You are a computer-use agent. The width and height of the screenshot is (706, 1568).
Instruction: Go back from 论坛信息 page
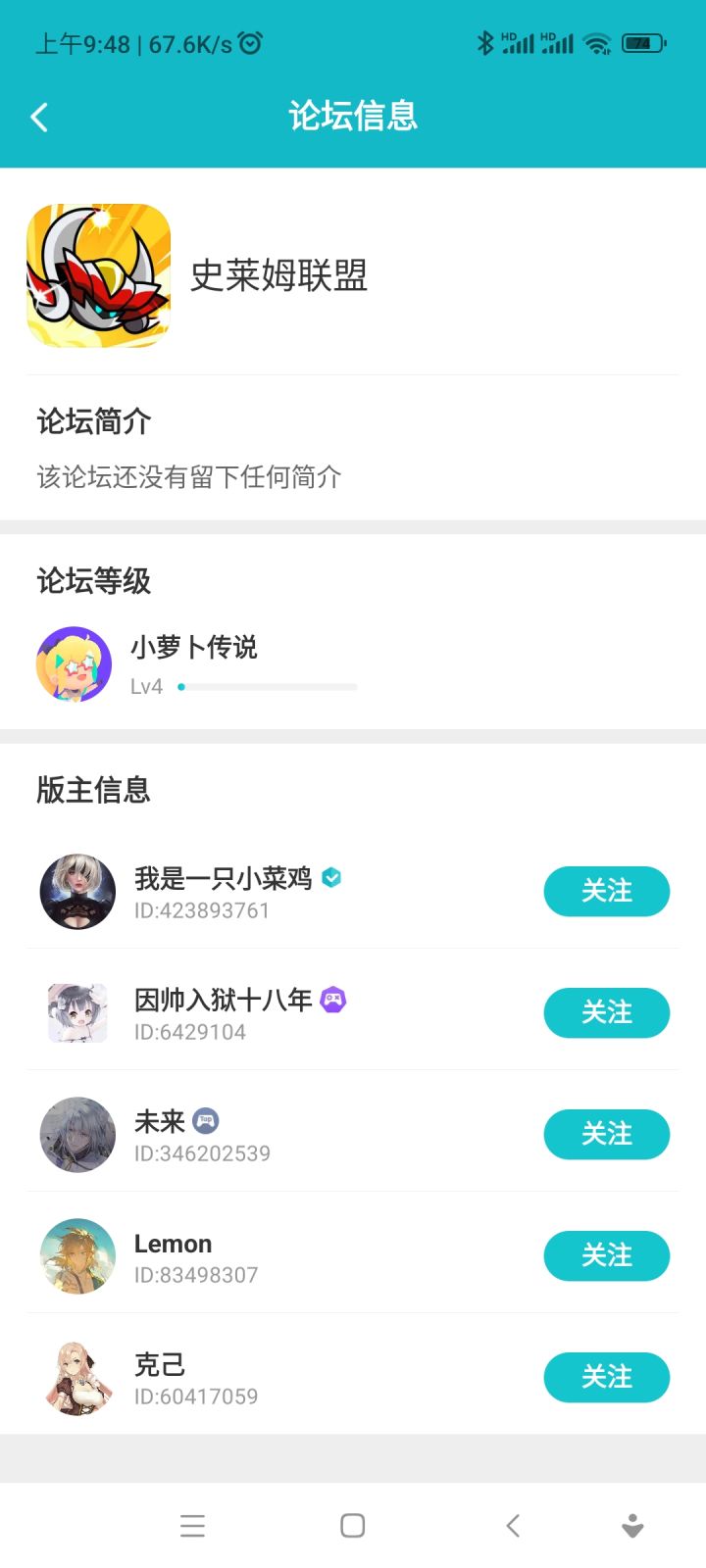[x=39, y=118]
